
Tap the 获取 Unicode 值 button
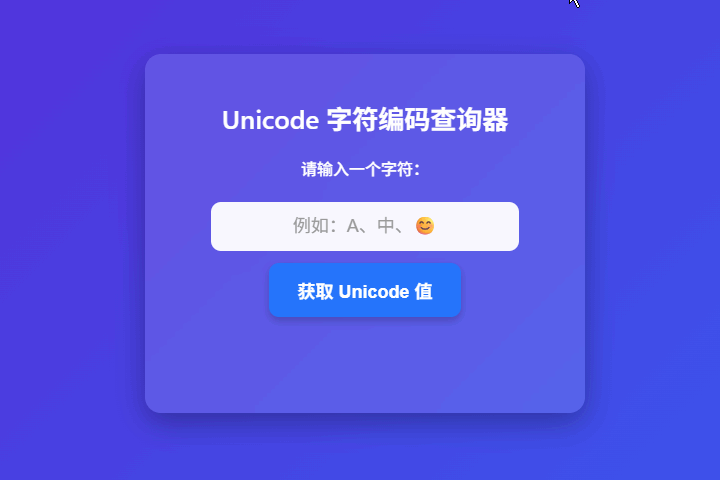coord(364,291)
